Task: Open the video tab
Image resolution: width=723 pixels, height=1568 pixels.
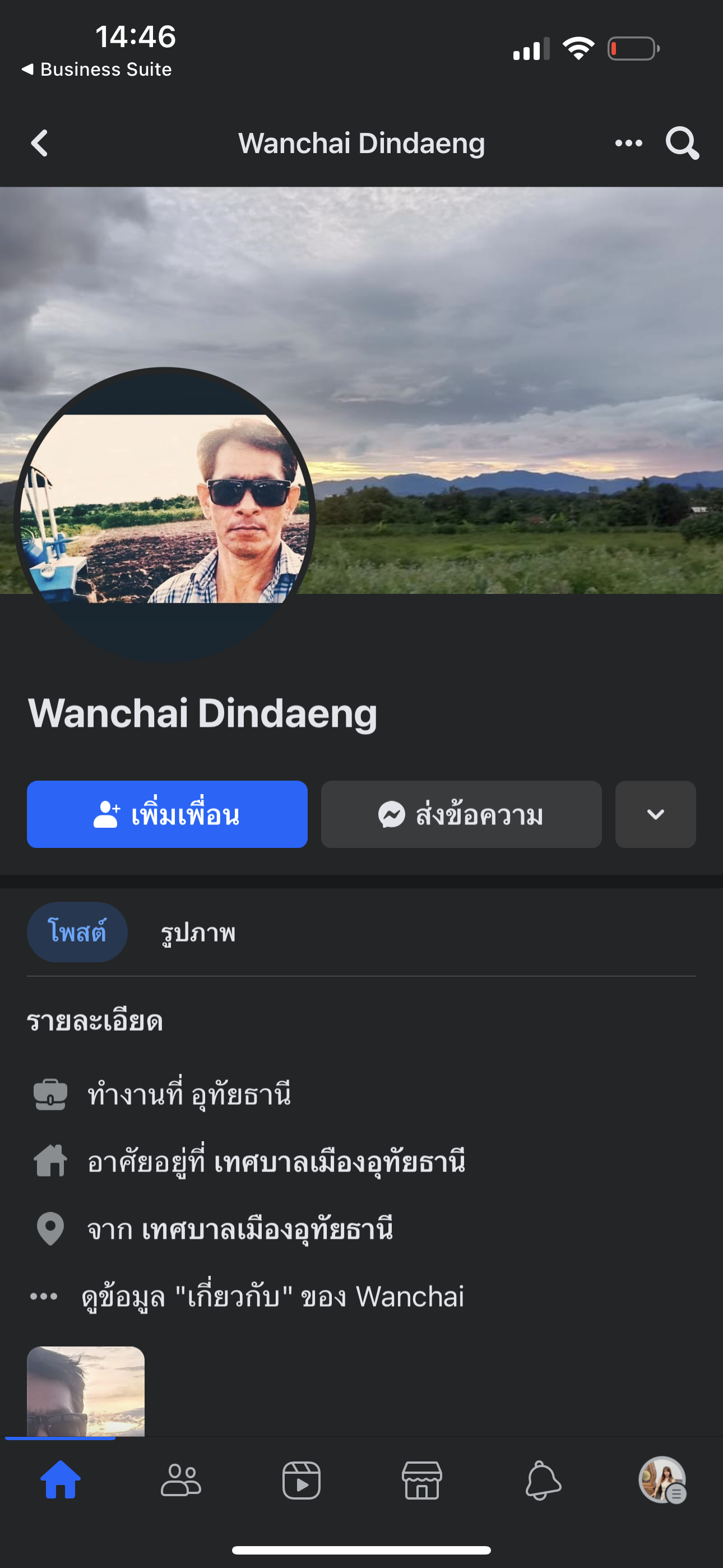Action: pos(302,1481)
